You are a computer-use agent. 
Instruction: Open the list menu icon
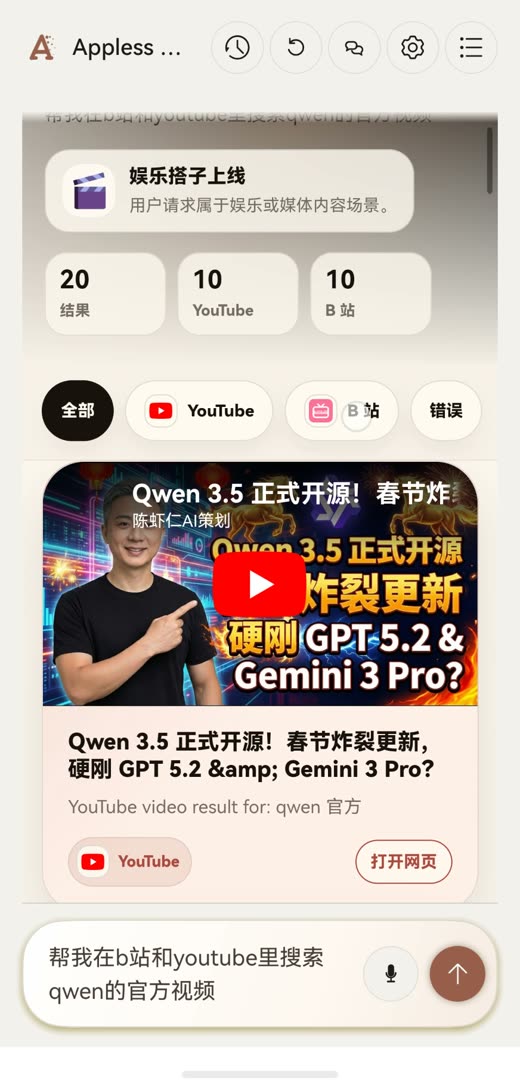click(471, 47)
